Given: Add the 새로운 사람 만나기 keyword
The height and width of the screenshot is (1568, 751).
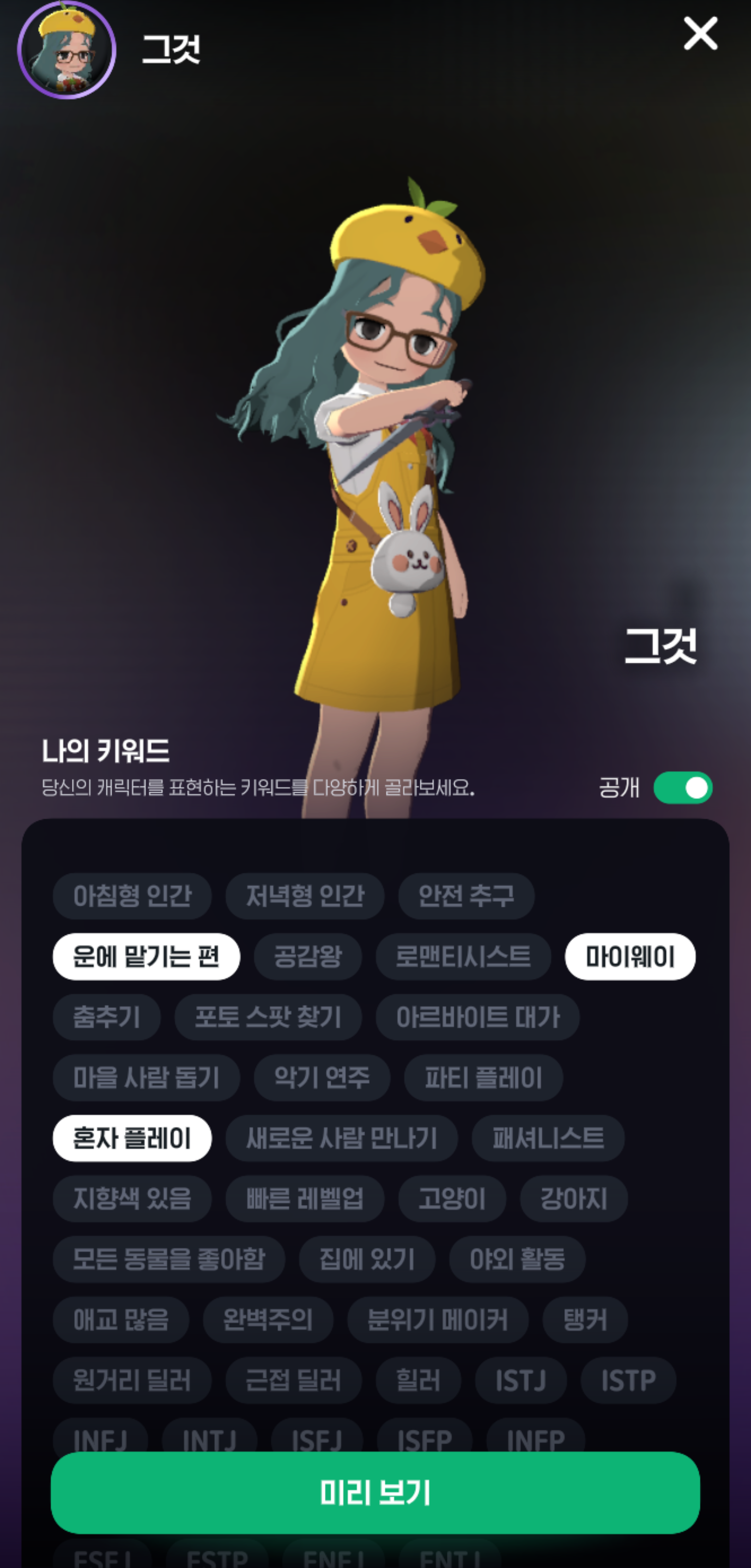Looking at the screenshot, I should [x=342, y=1138].
